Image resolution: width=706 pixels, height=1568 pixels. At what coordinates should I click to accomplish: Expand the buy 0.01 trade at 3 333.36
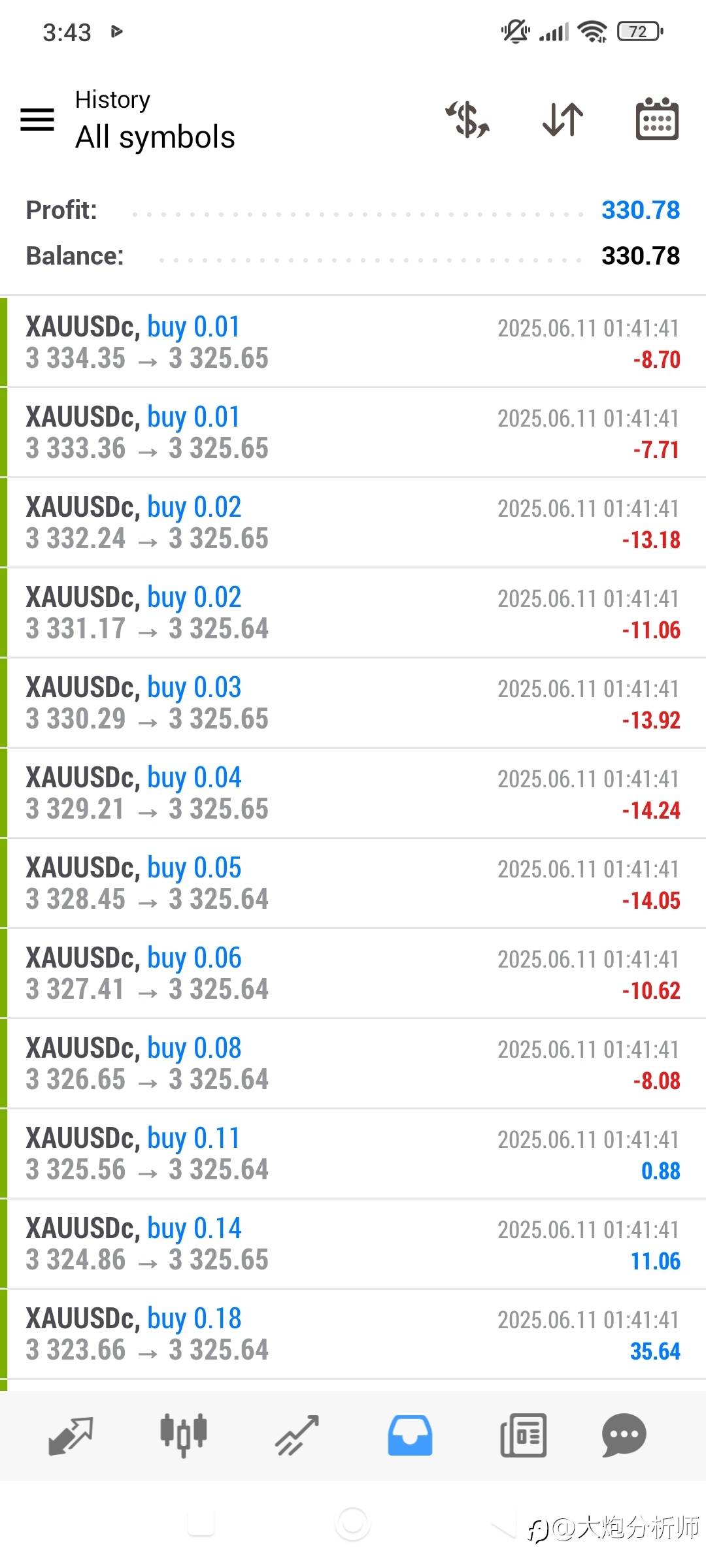click(x=353, y=433)
